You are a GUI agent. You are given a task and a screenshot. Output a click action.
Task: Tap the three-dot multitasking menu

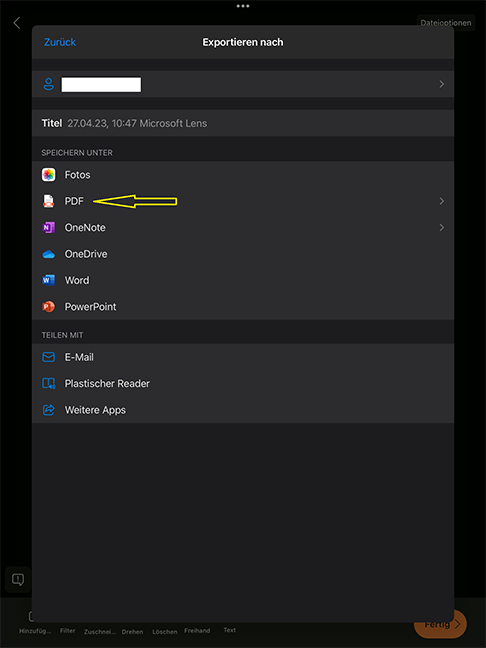243,6
